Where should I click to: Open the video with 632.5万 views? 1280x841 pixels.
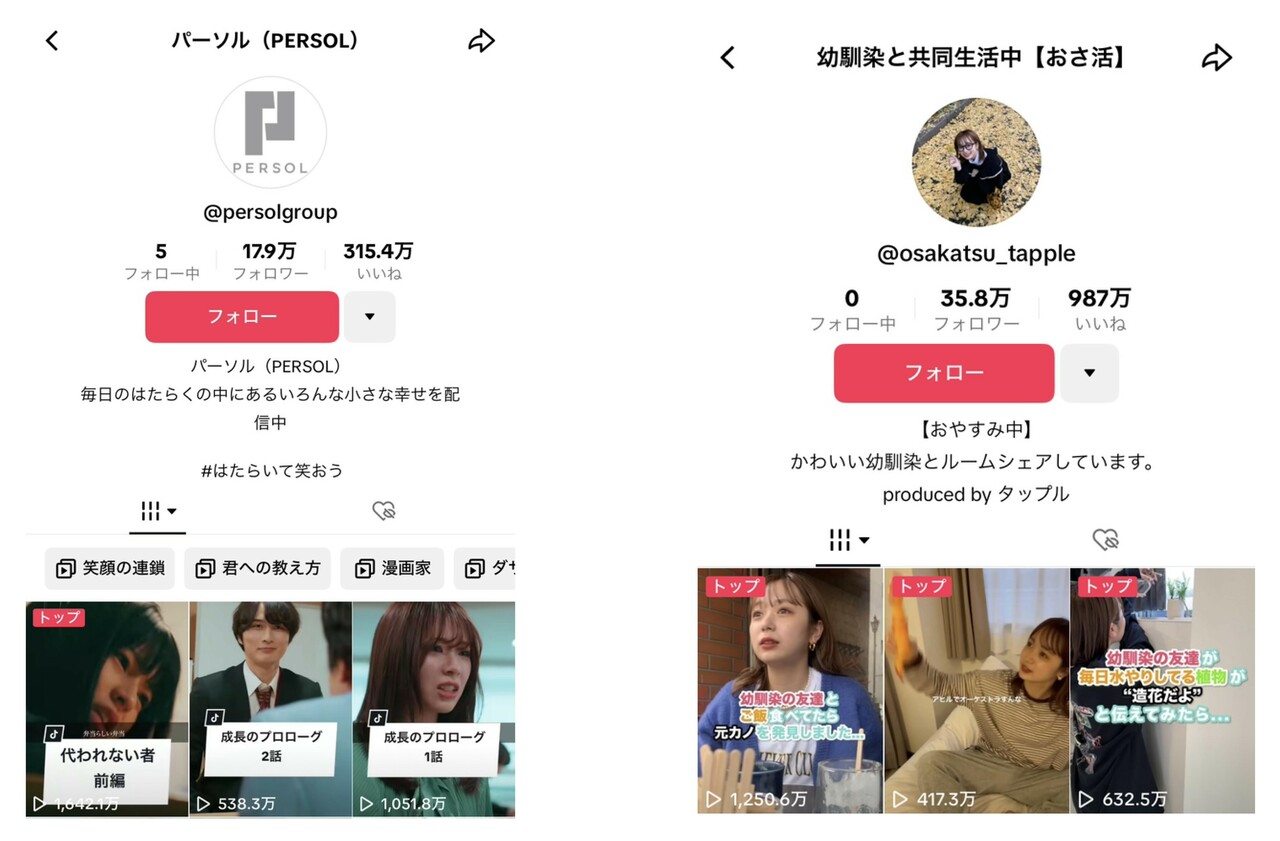[x=1162, y=690]
